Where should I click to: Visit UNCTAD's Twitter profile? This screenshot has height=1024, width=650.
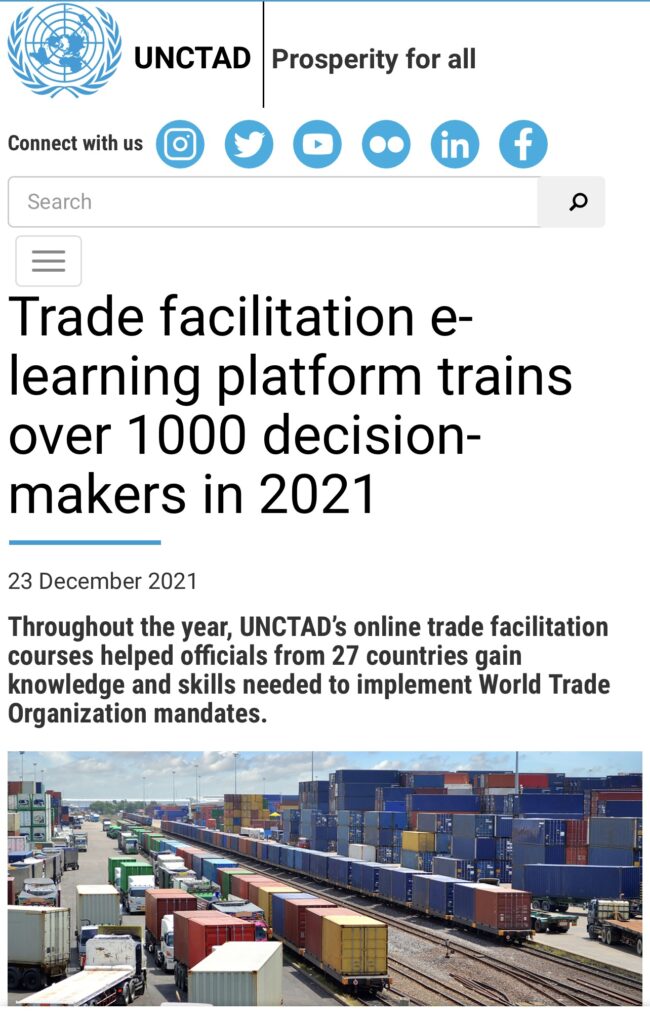click(x=249, y=144)
